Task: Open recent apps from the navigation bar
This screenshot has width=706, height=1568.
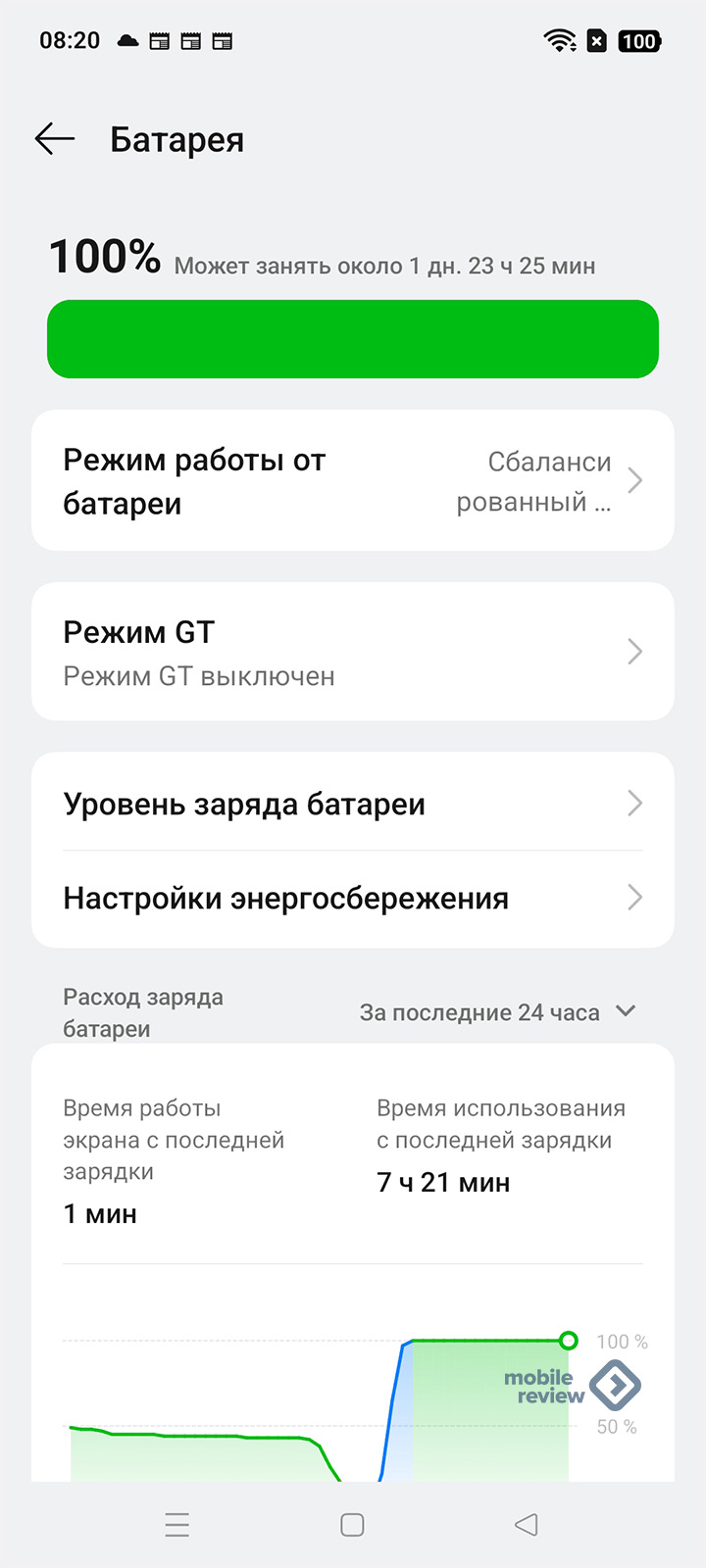Action: [x=177, y=1525]
